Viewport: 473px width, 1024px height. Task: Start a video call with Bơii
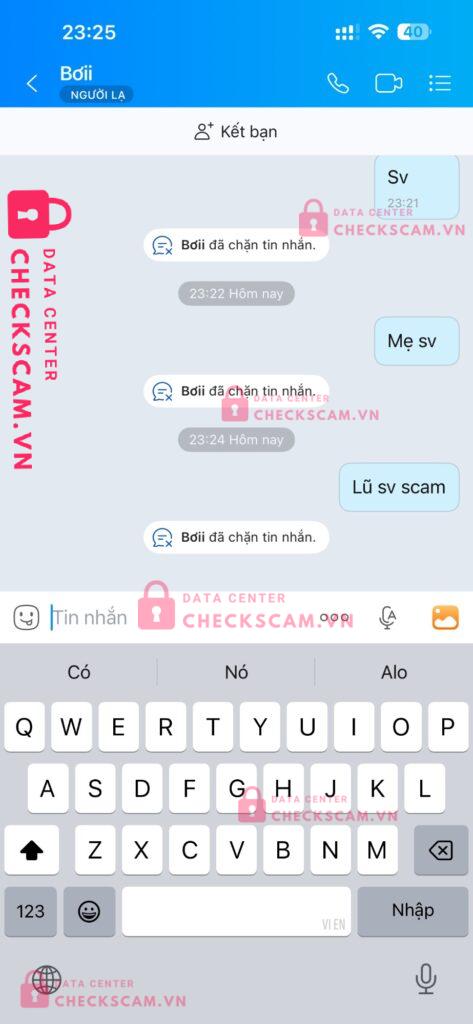point(389,84)
